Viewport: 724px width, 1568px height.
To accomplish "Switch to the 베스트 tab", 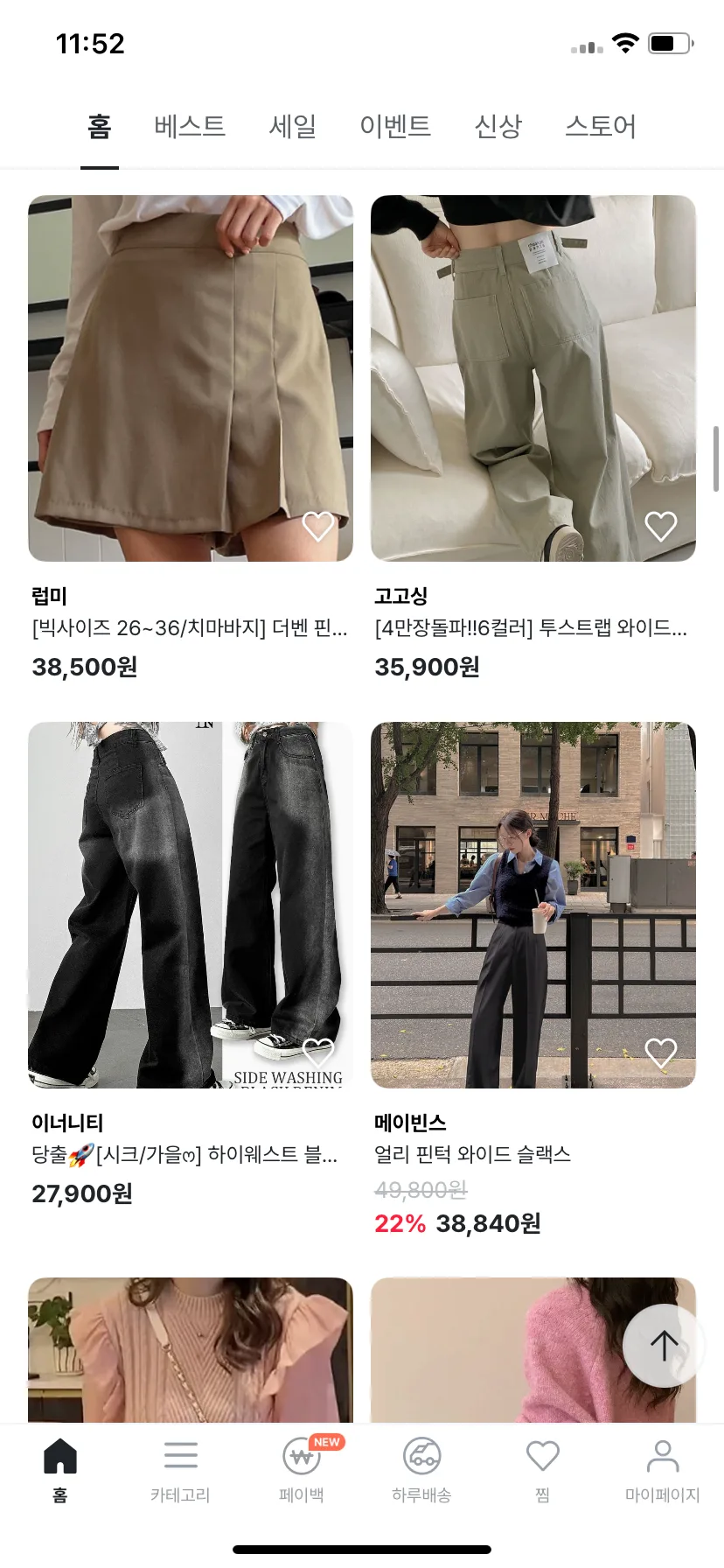I will pos(189,127).
